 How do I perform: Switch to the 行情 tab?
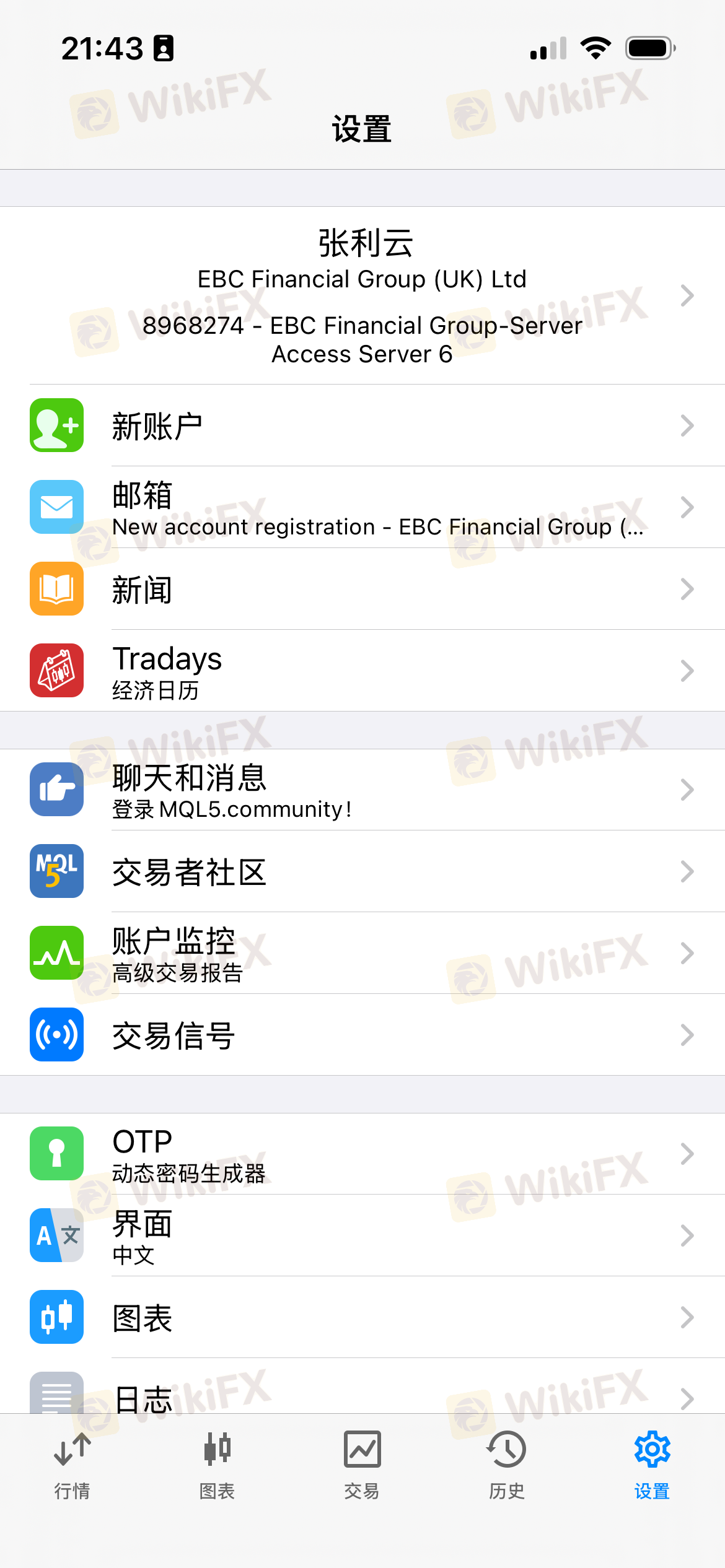(x=72, y=1465)
